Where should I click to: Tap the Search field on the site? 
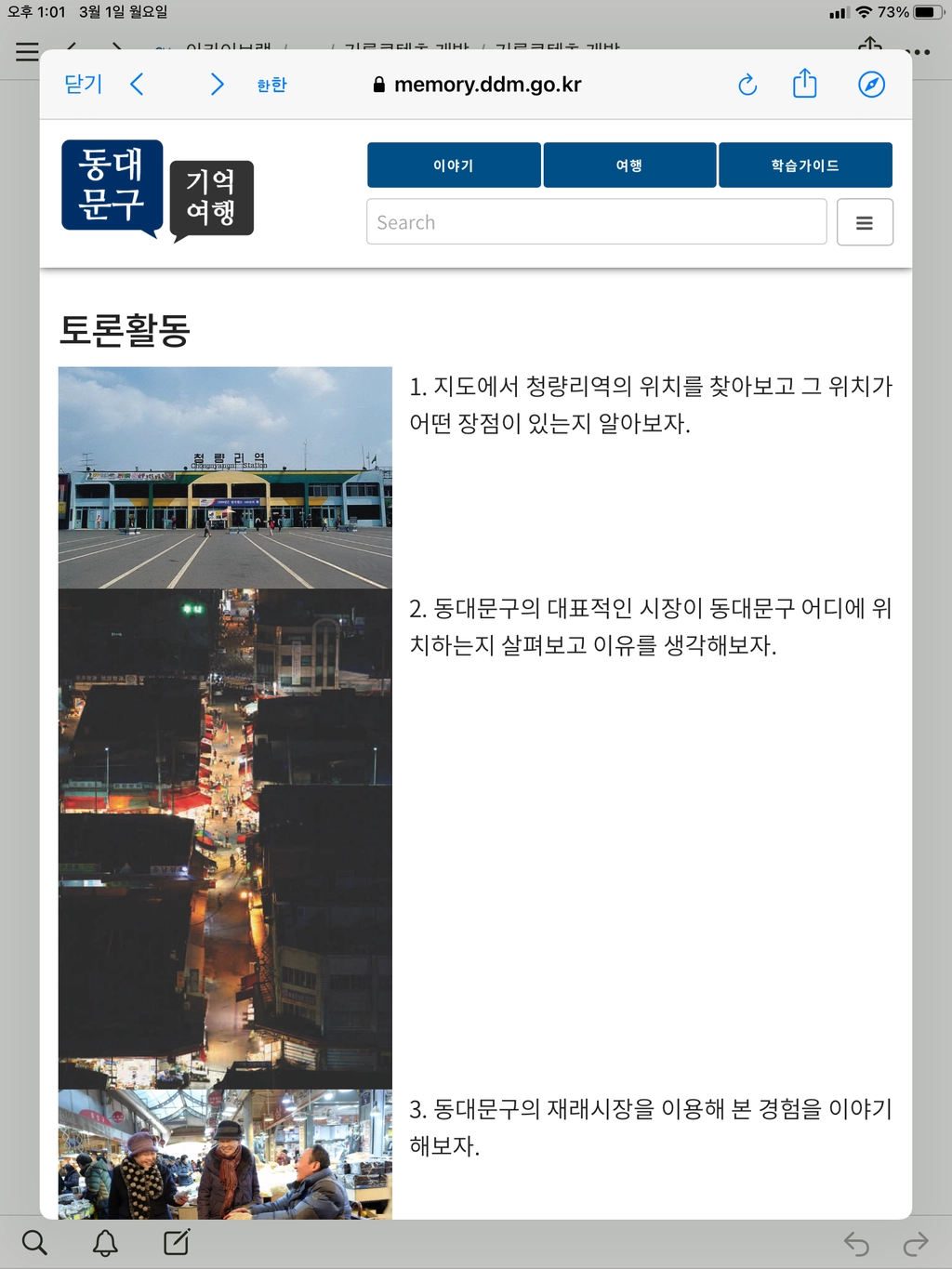[597, 222]
